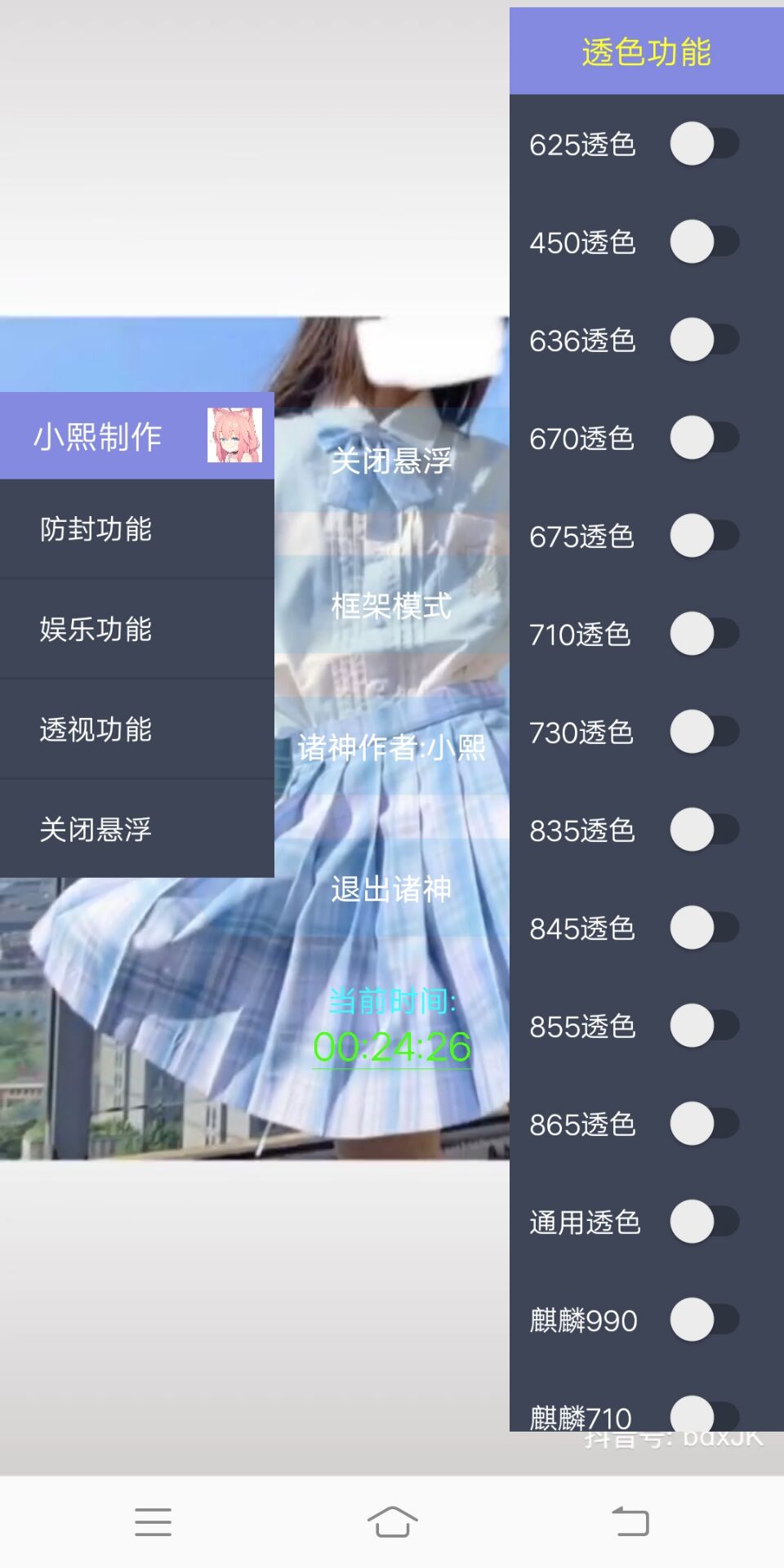Toggle the 麒麟990 switch

point(705,1321)
